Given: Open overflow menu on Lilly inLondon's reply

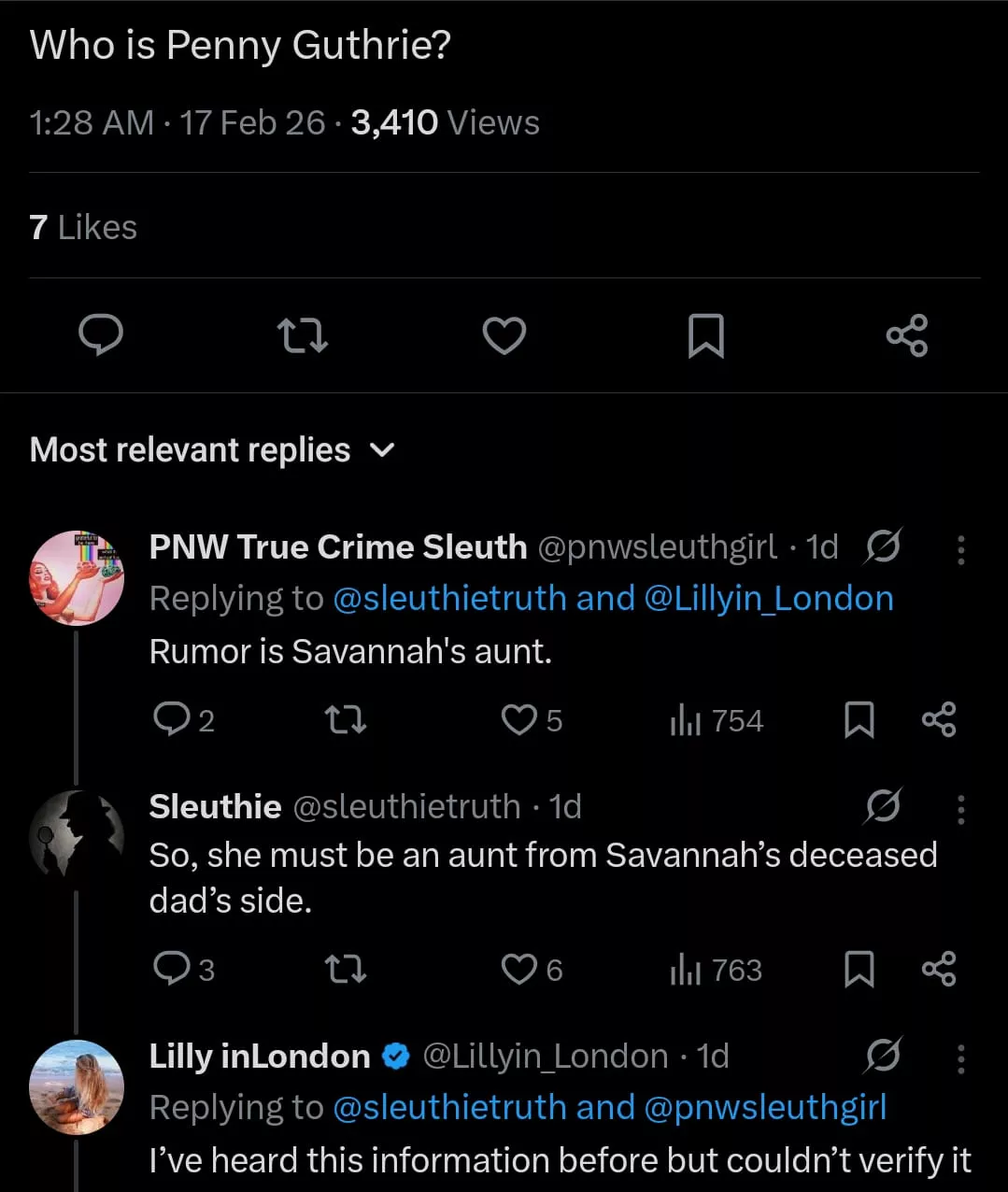Looking at the screenshot, I should click(960, 1057).
